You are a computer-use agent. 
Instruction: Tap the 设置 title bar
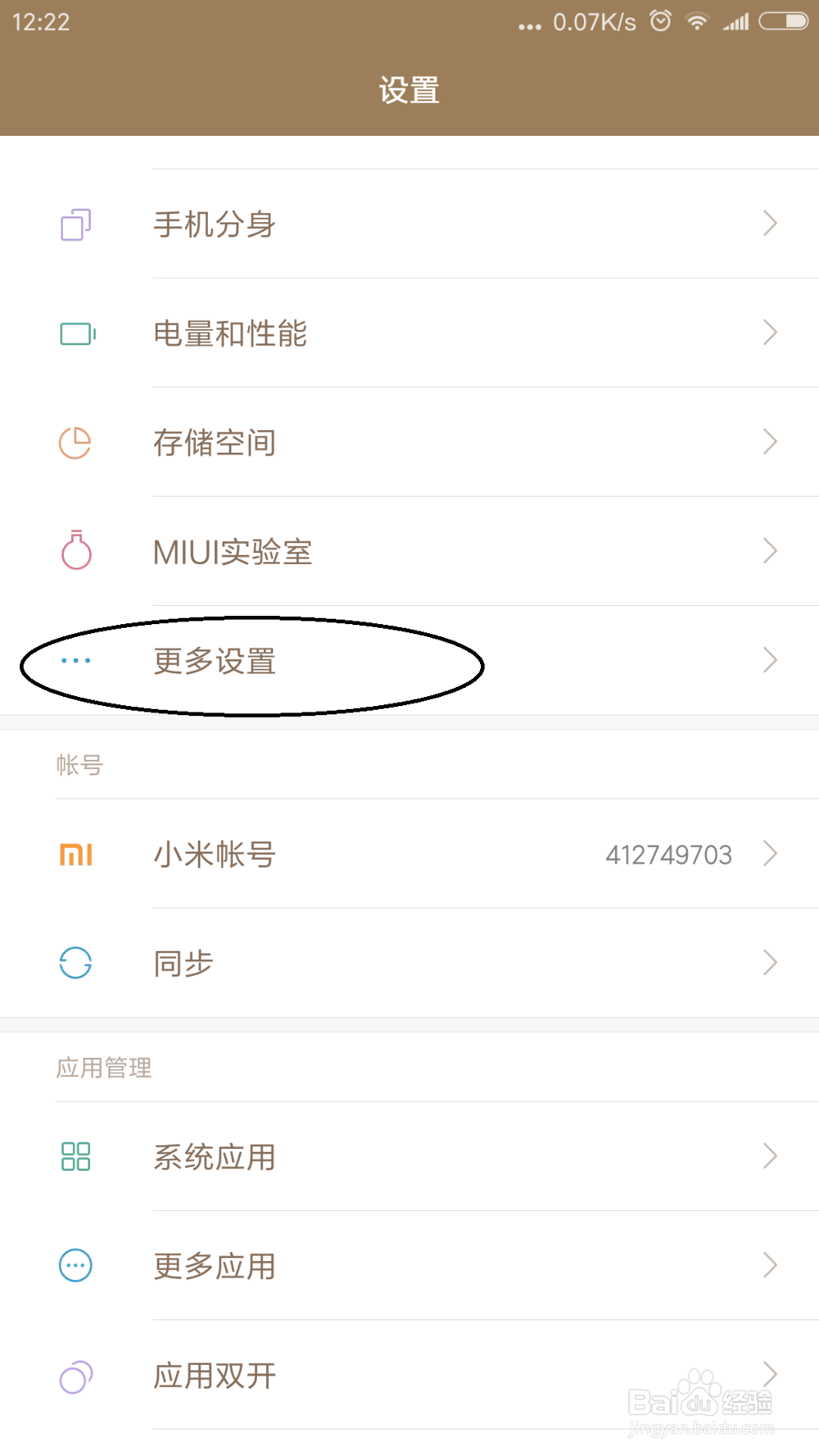409,90
